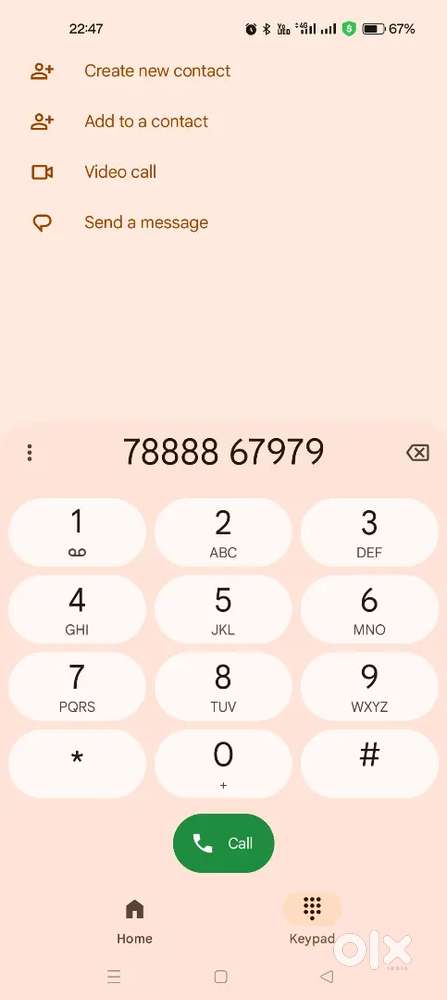Viewport: 447px width, 1000px height.
Task: Enter digit 0 key
Action: (223, 764)
